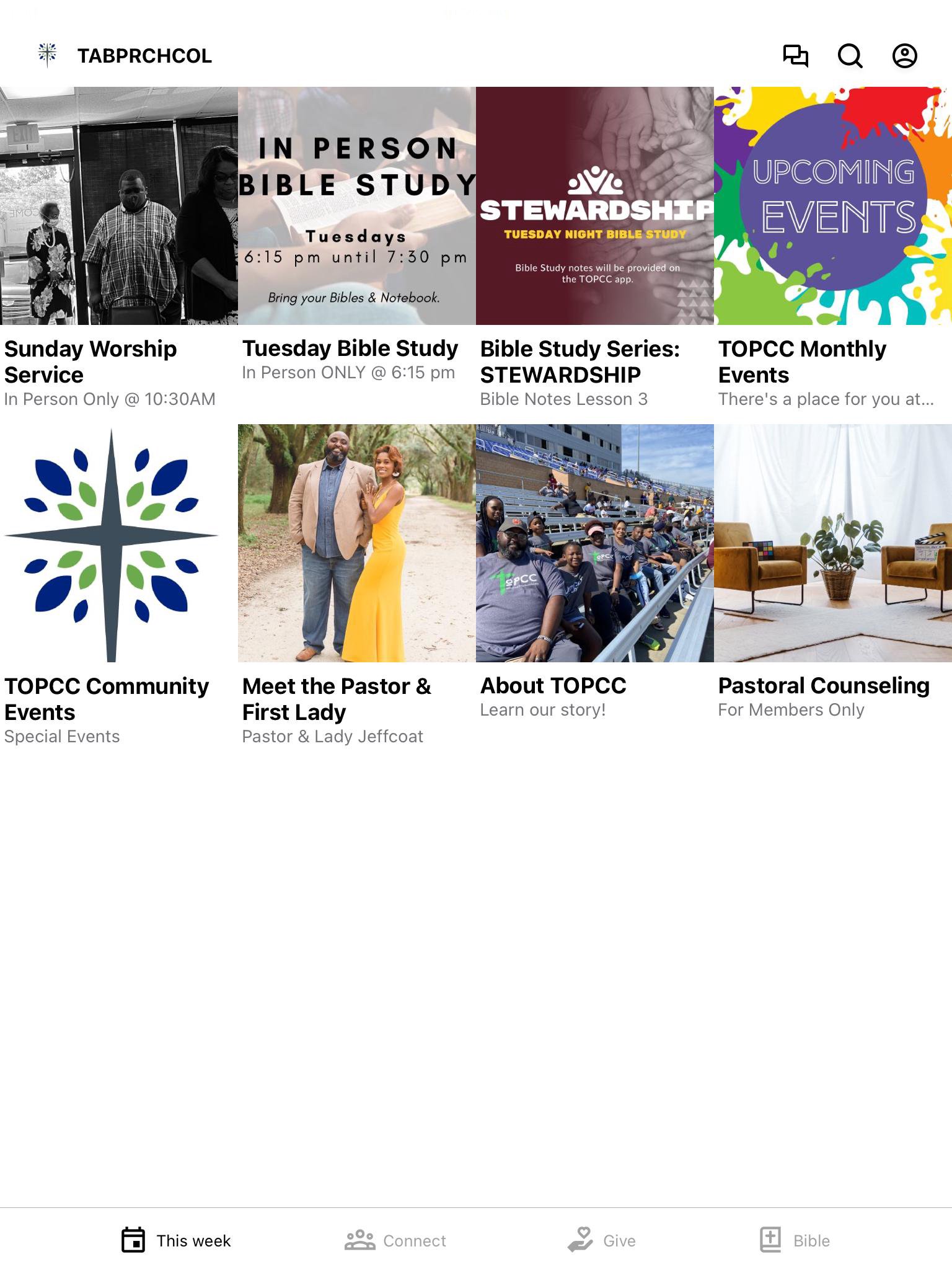
Task: Open the About TOPCC card
Action: click(594, 544)
